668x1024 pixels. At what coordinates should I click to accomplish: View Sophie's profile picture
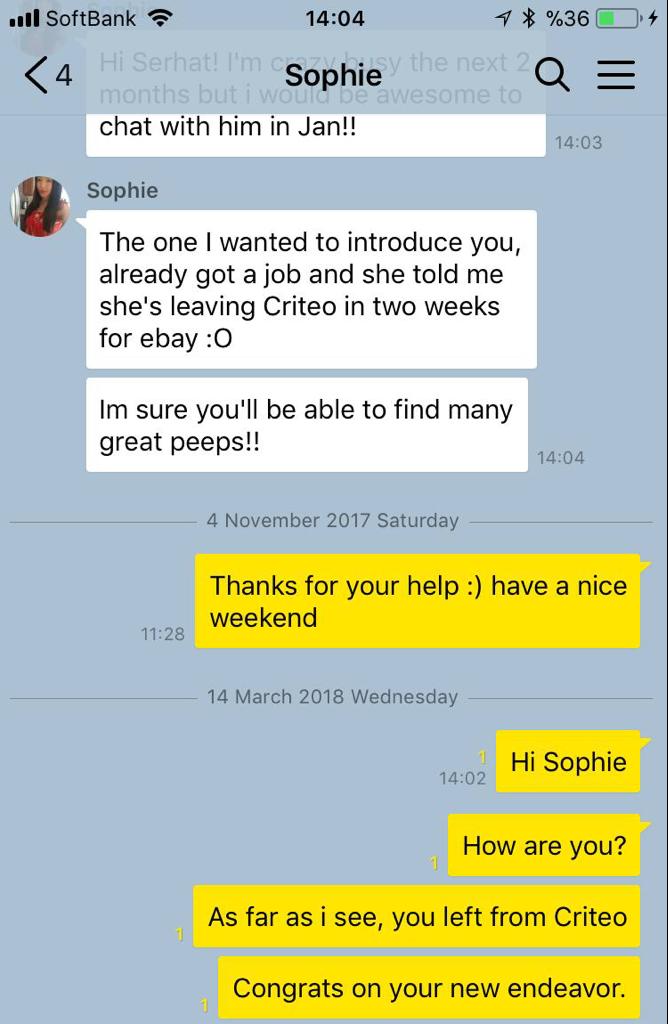pos(41,207)
